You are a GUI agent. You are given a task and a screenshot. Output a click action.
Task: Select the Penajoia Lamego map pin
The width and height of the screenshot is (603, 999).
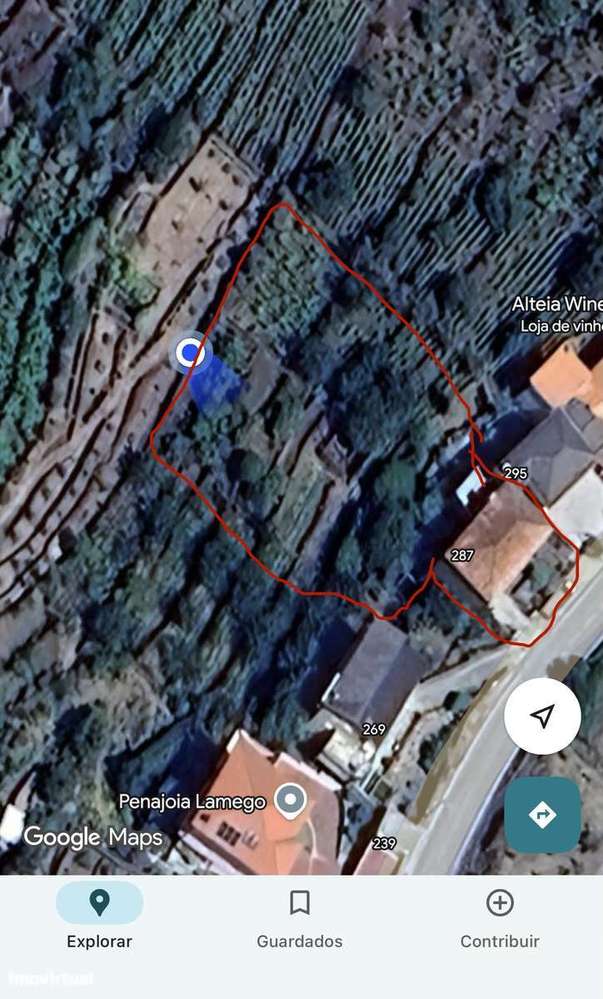pyautogui.click(x=290, y=799)
